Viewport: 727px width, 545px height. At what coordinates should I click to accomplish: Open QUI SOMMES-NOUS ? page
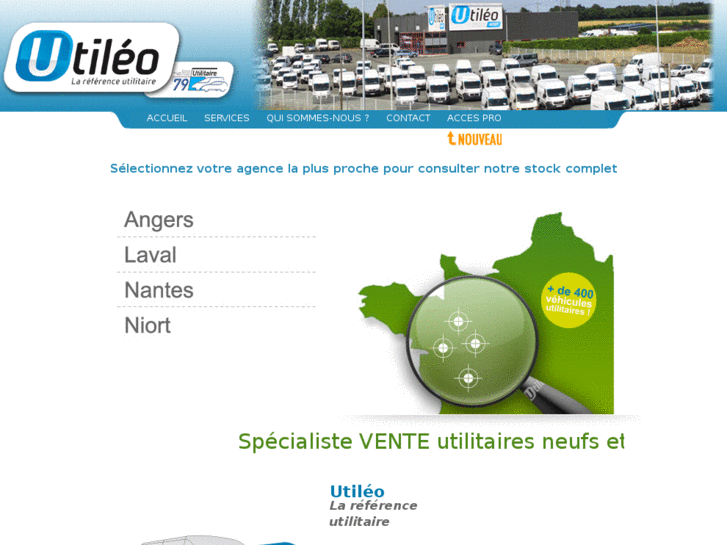pos(317,118)
